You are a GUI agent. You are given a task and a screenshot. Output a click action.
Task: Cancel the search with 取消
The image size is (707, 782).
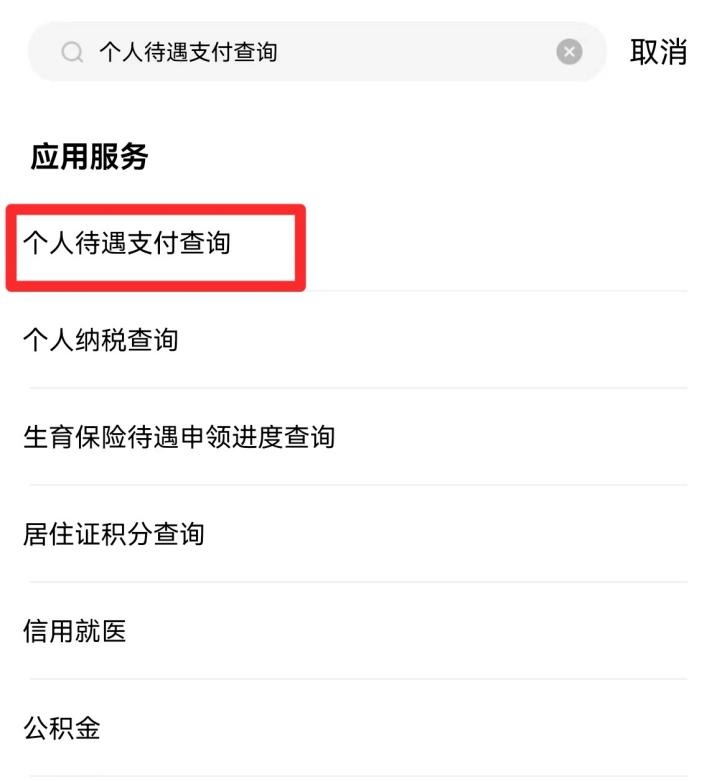(658, 52)
